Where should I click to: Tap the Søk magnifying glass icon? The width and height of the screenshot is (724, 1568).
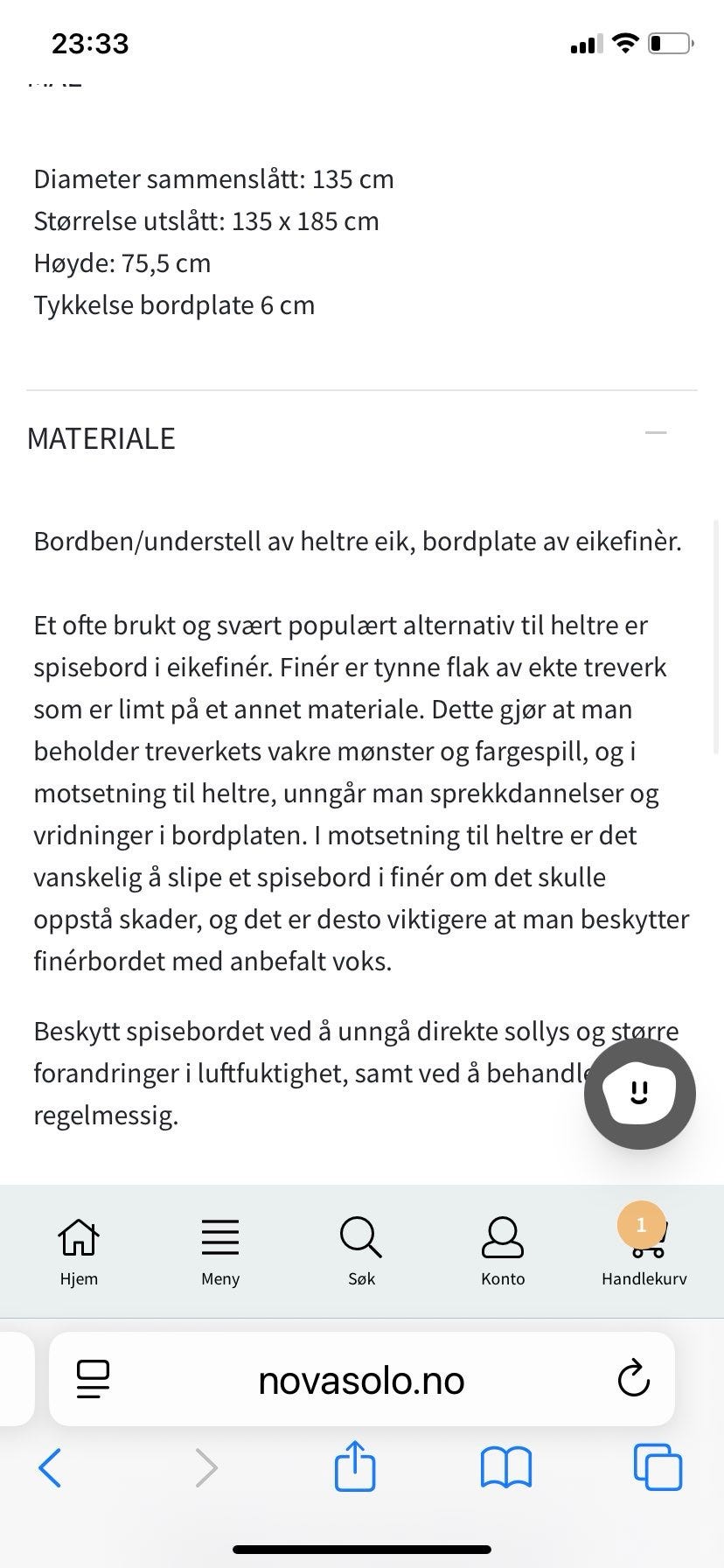click(361, 1237)
